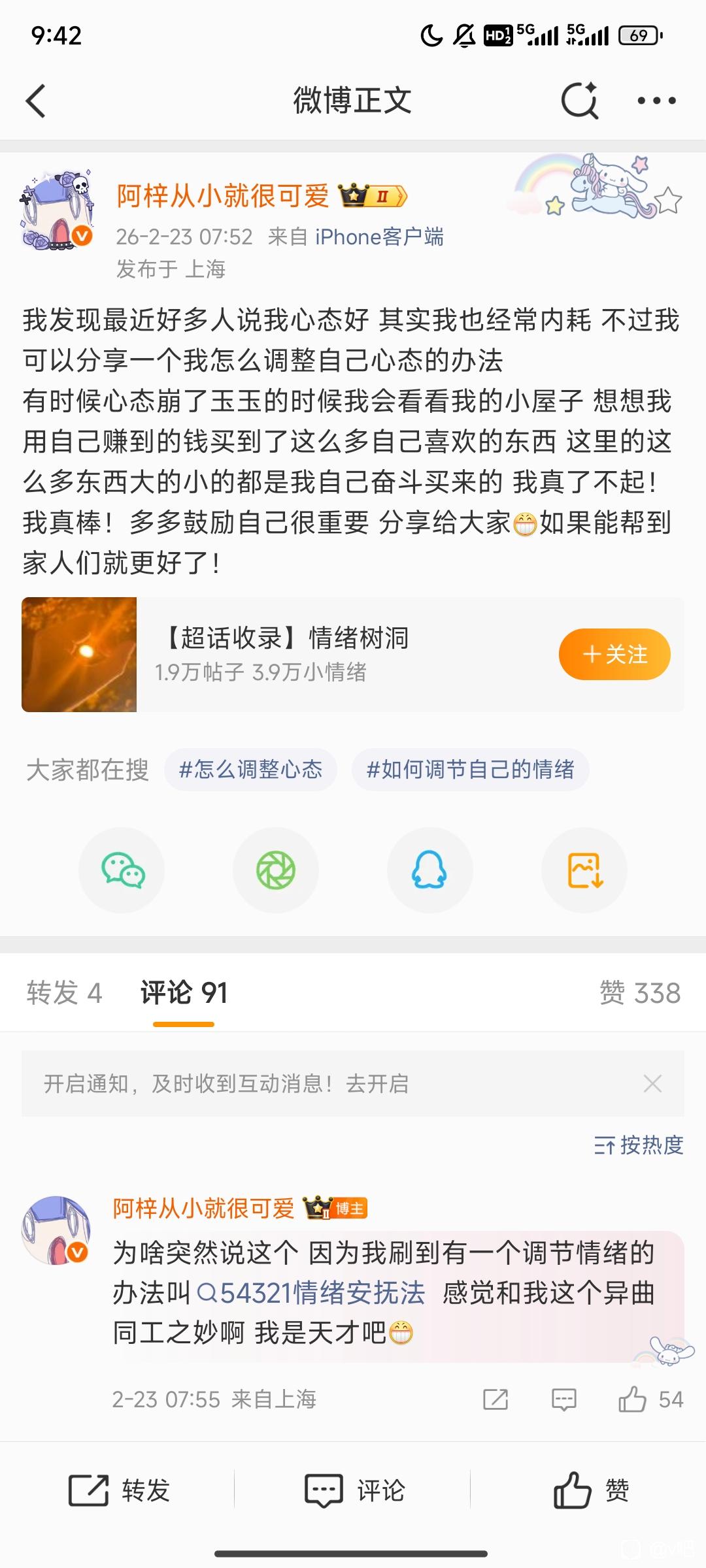The width and height of the screenshot is (706, 1568).
Task: View the 赞 338 likes tab
Action: 640,993
